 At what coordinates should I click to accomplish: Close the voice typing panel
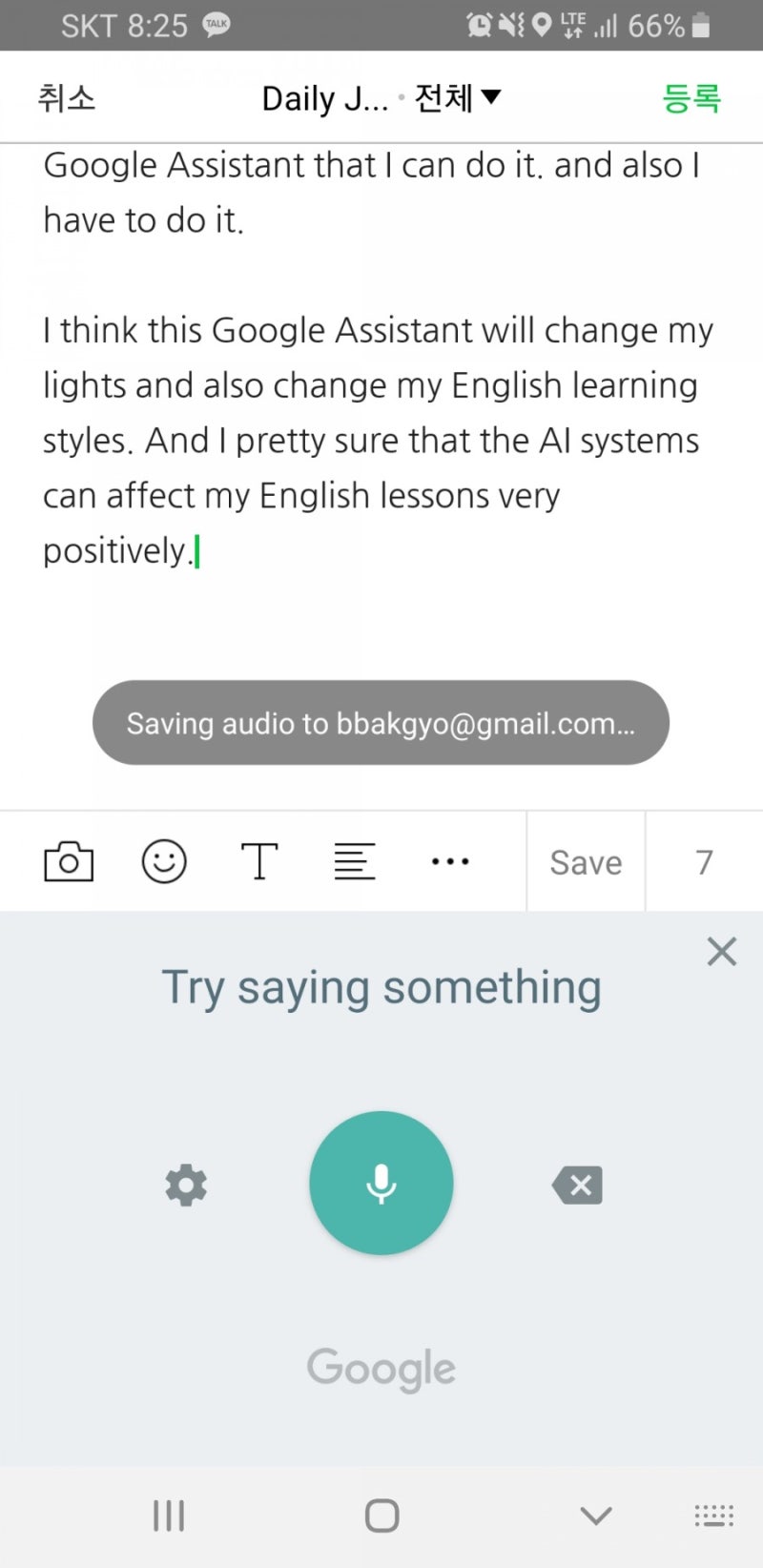722,951
